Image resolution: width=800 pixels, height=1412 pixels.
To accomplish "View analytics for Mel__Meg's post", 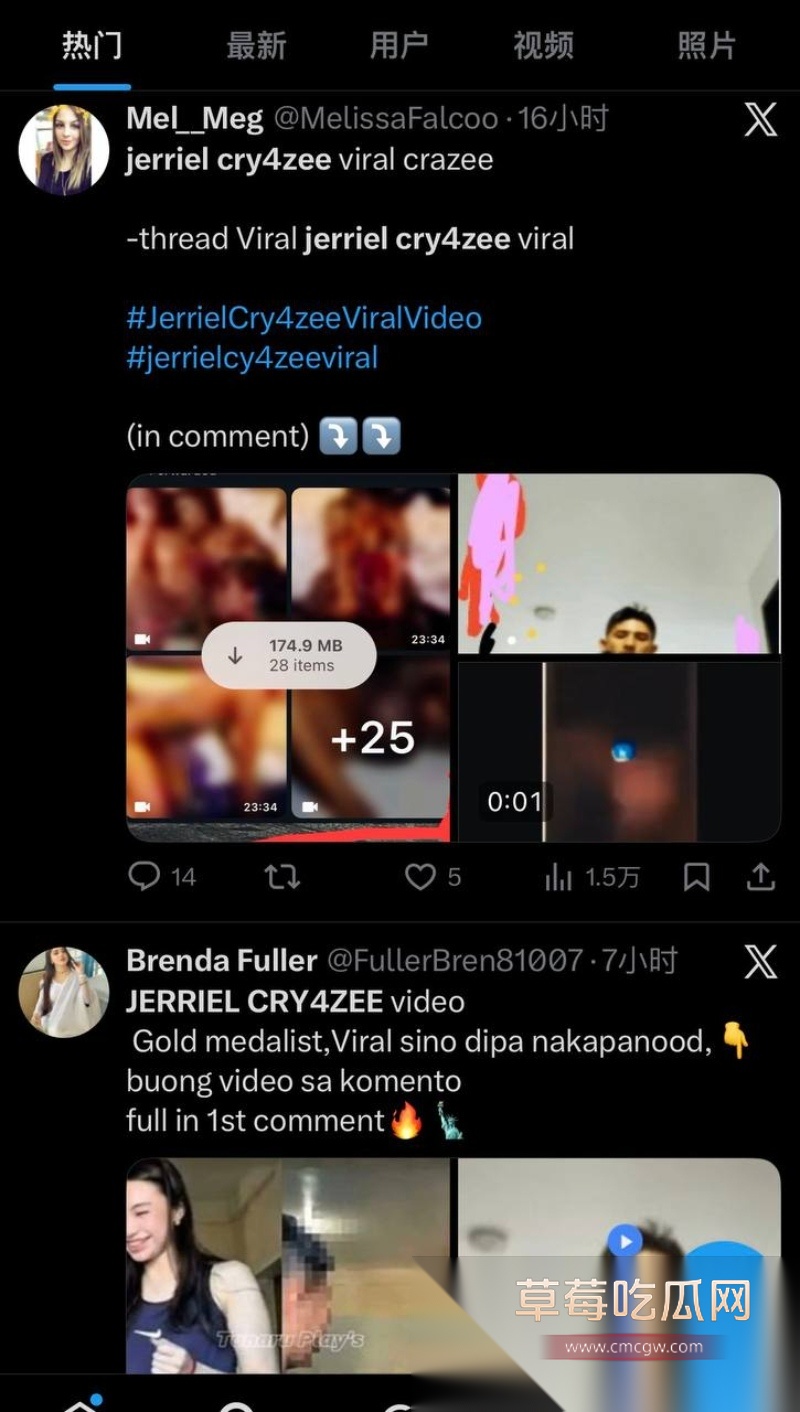I will (559, 877).
